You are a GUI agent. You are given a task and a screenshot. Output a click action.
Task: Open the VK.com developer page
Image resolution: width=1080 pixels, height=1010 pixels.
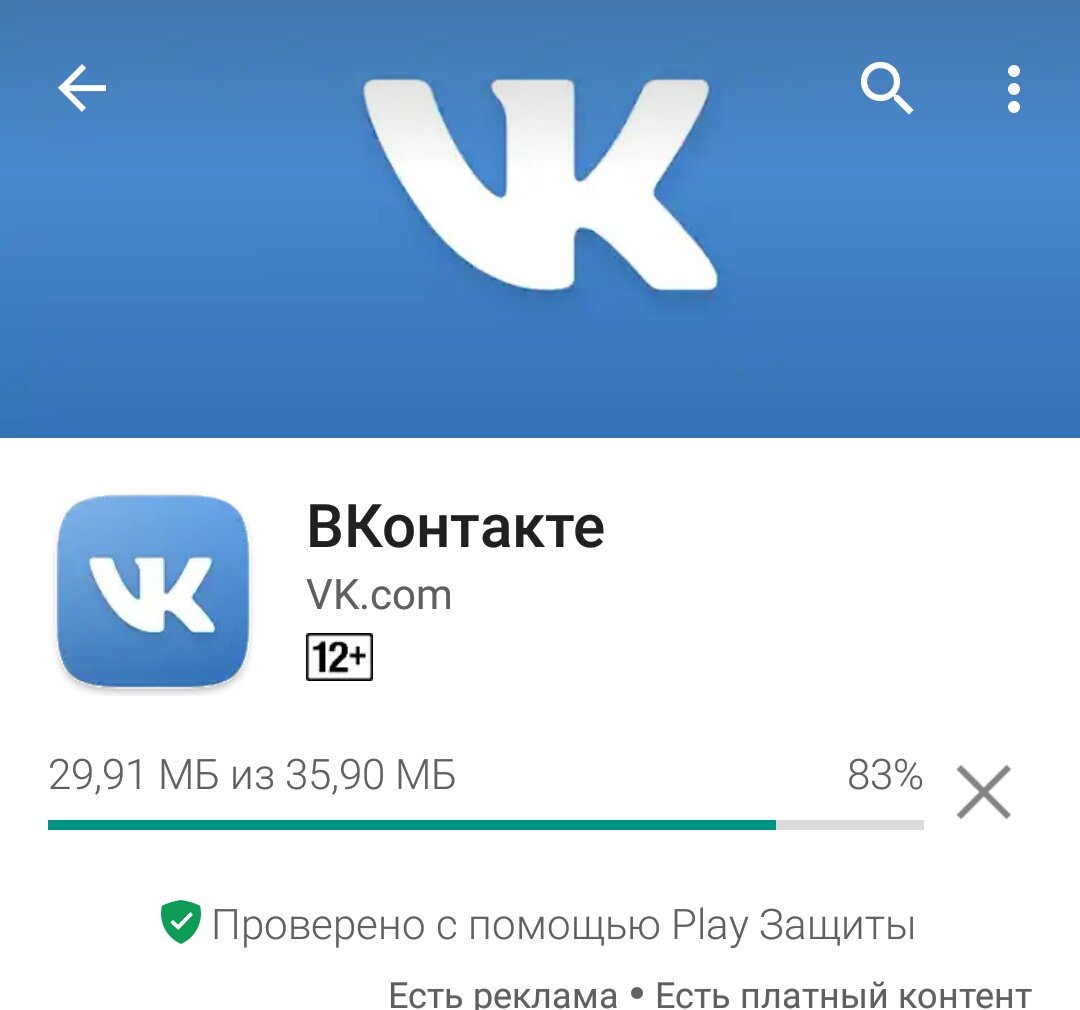(x=379, y=595)
